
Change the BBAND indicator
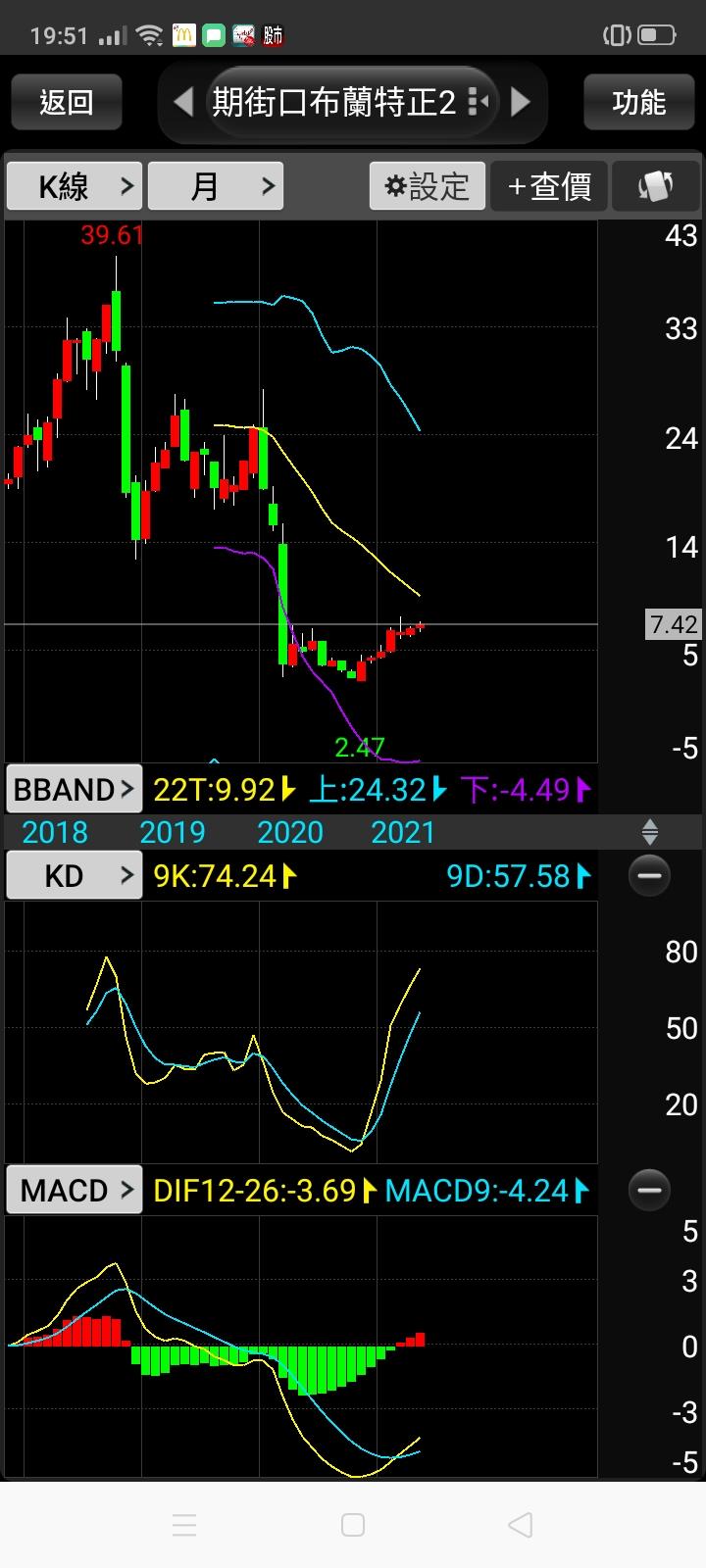tap(74, 789)
